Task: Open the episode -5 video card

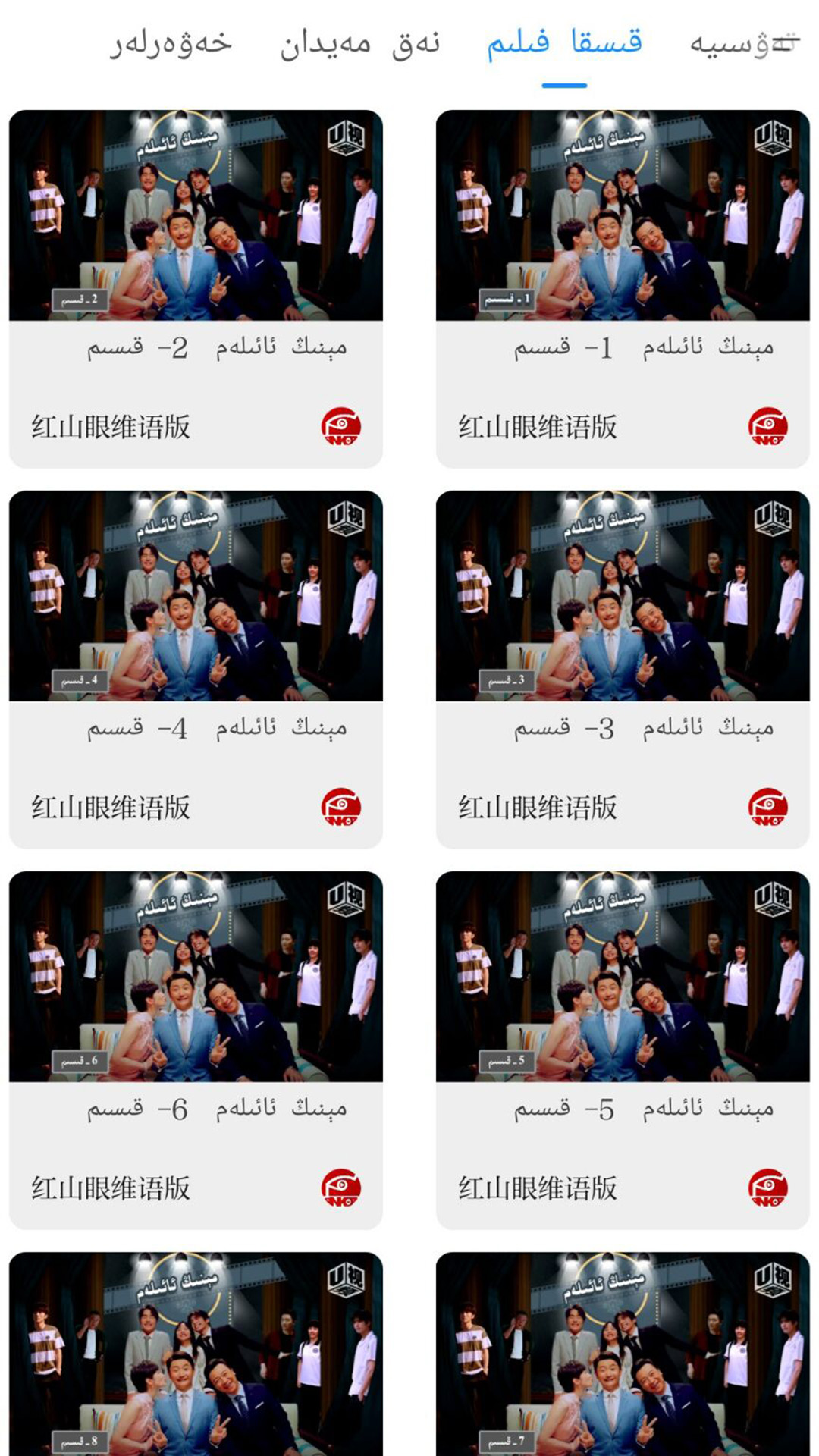Action: pyautogui.click(x=623, y=1050)
